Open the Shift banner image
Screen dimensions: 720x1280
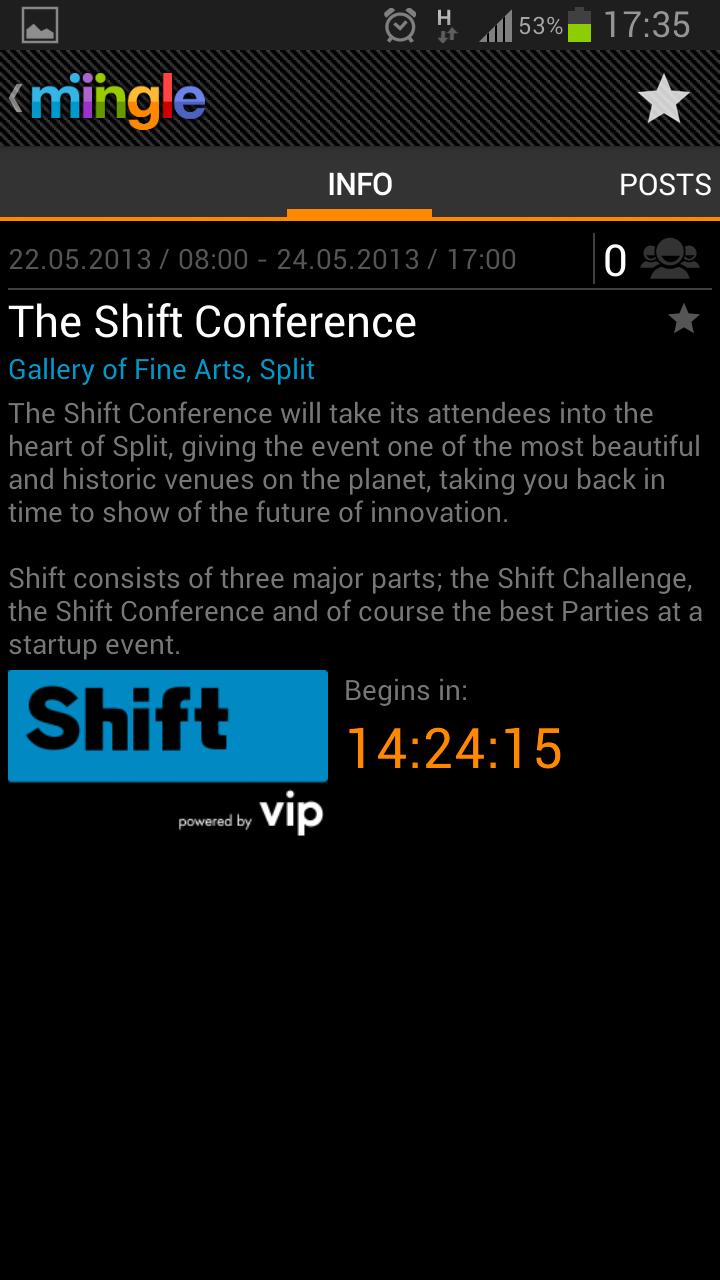(x=168, y=726)
